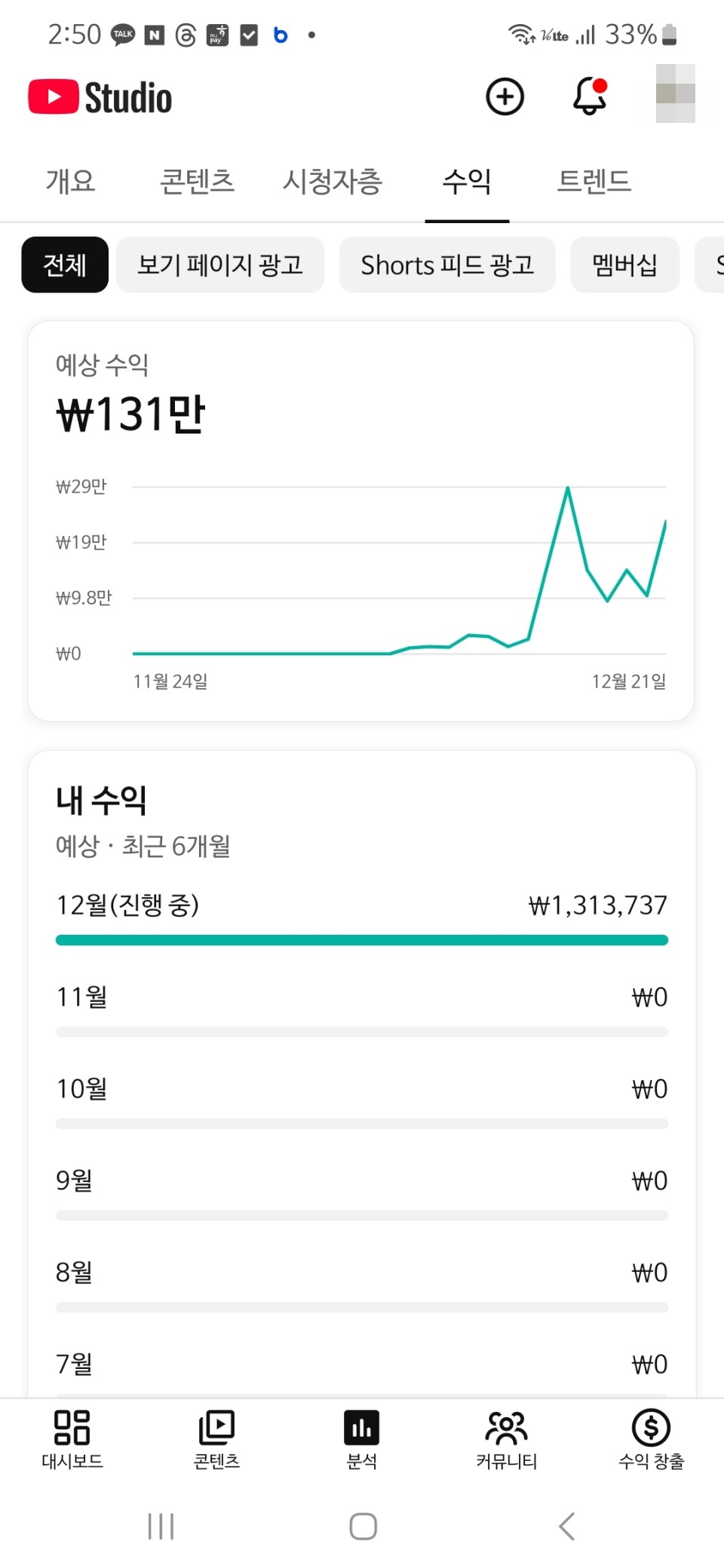The height and width of the screenshot is (1568, 724).
Task: Select the 보기 페이지 광고 chip
Action: (x=220, y=265)
